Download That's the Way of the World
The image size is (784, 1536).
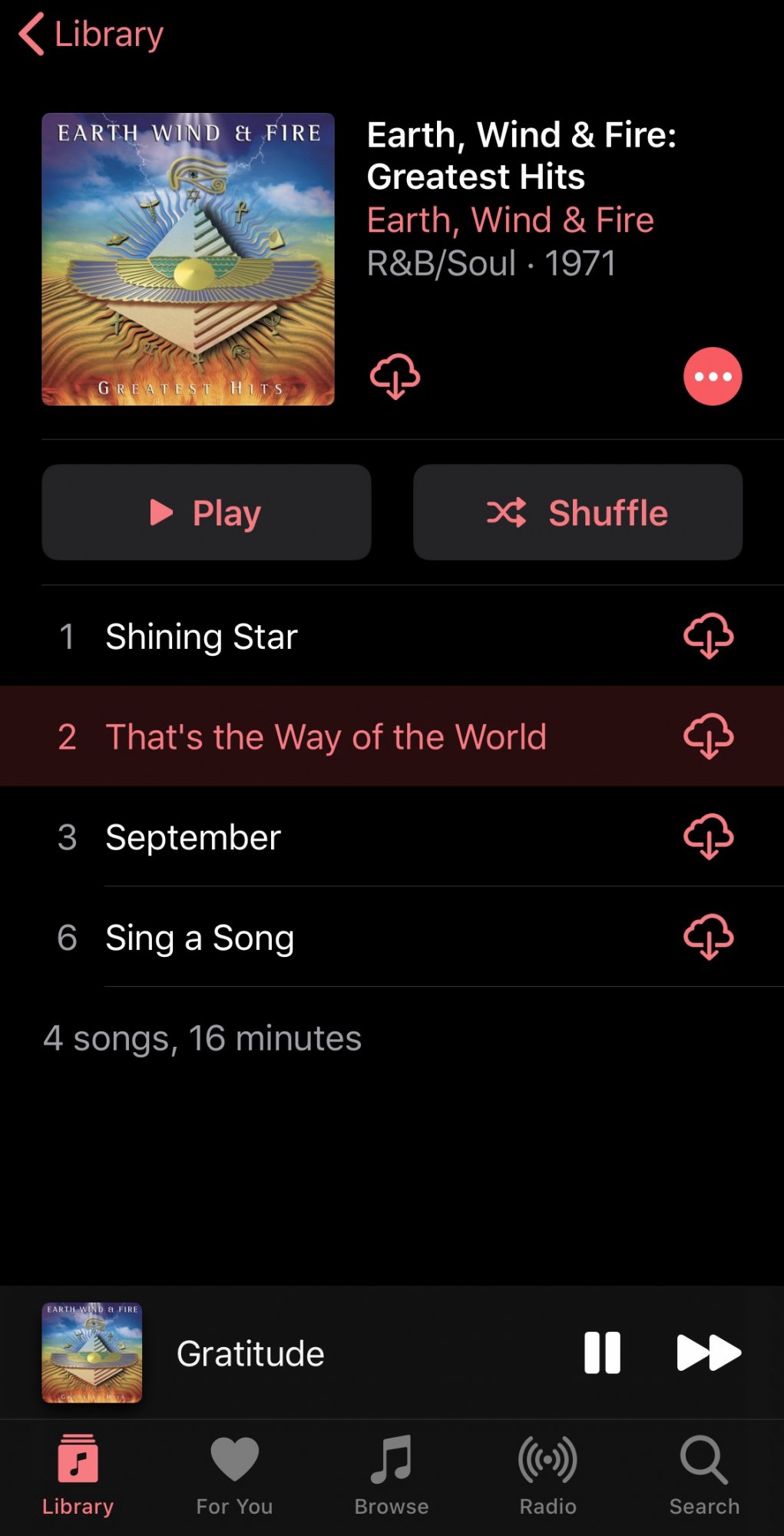coord(708,737)
